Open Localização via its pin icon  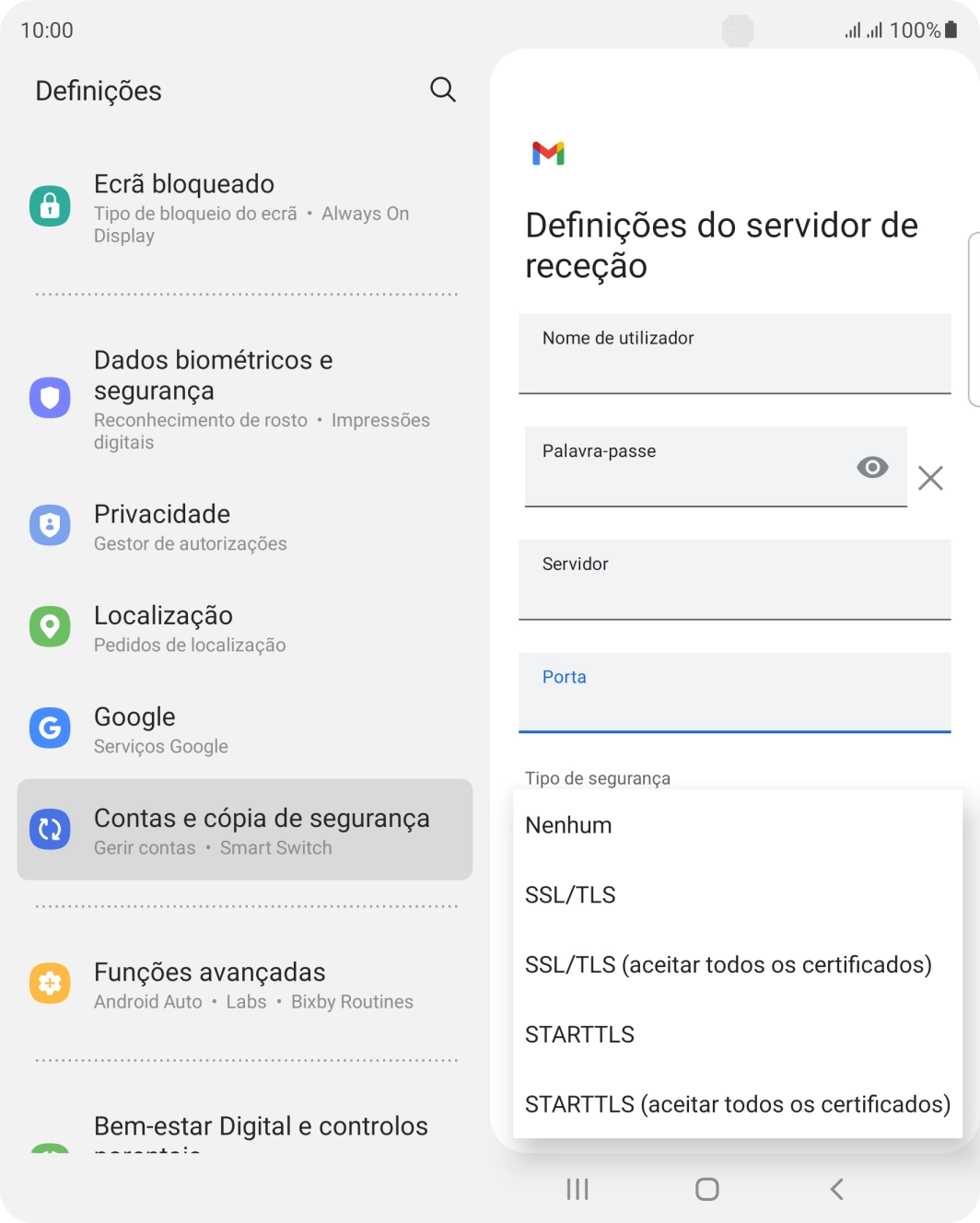pos(50,626)
